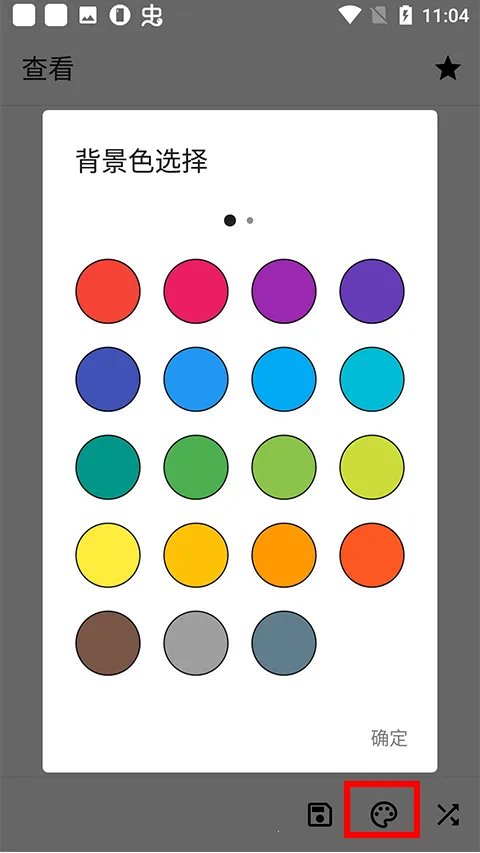
Task: Pick the cyan color swatch
Action: tap(372, 379)
